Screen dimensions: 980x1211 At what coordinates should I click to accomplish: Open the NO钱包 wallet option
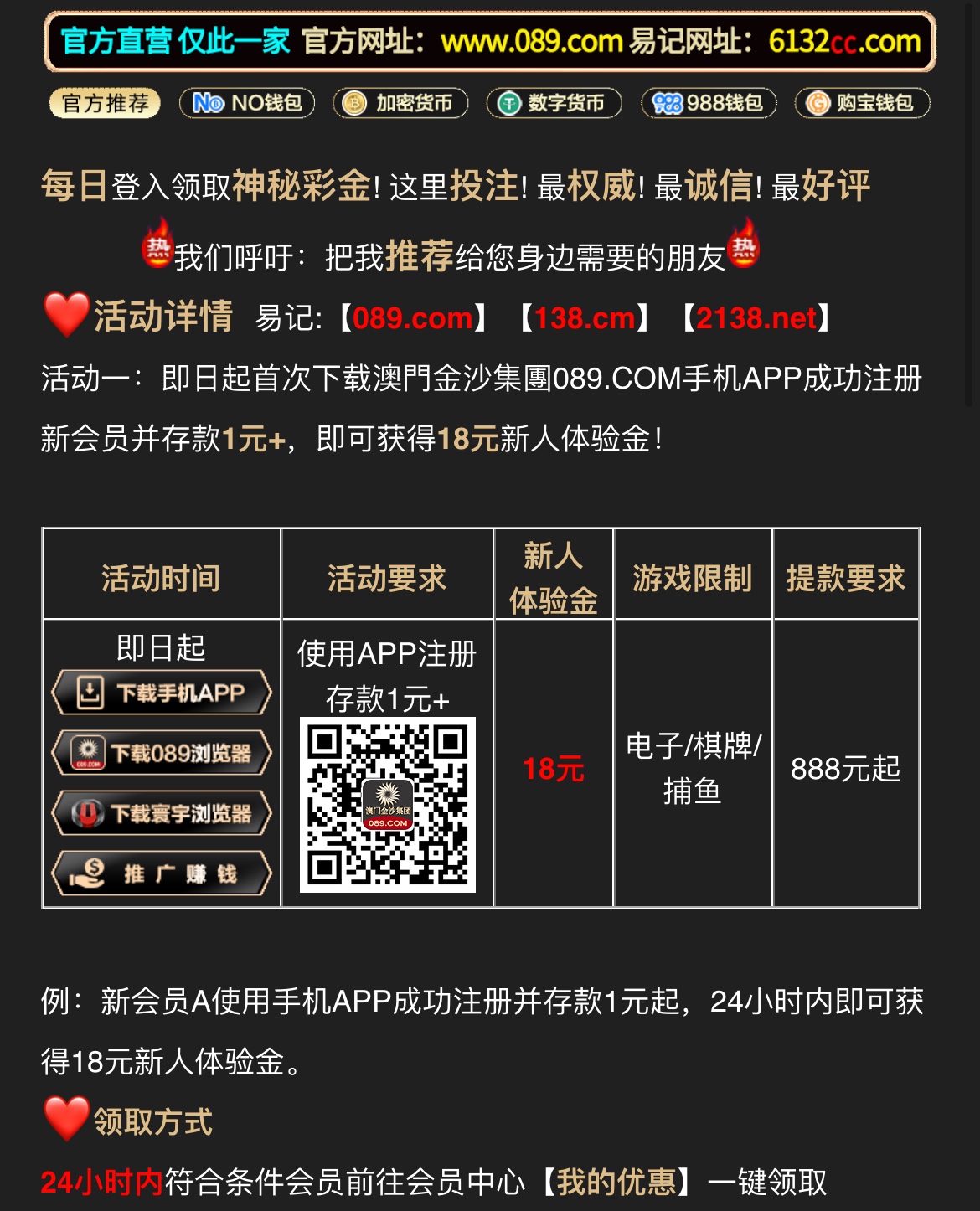click(247, 103)
